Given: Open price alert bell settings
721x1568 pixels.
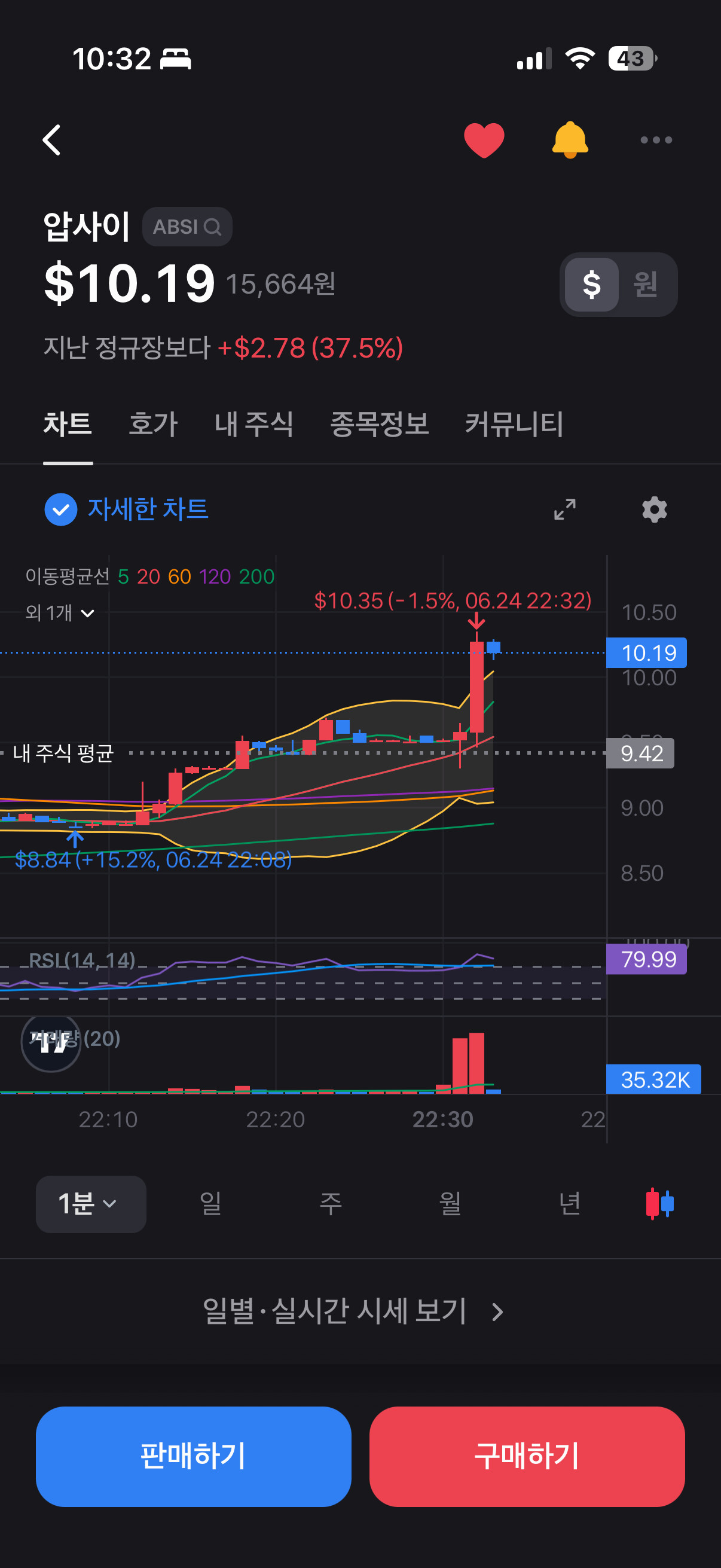Looking at the screenshot, I should [570, 140].
